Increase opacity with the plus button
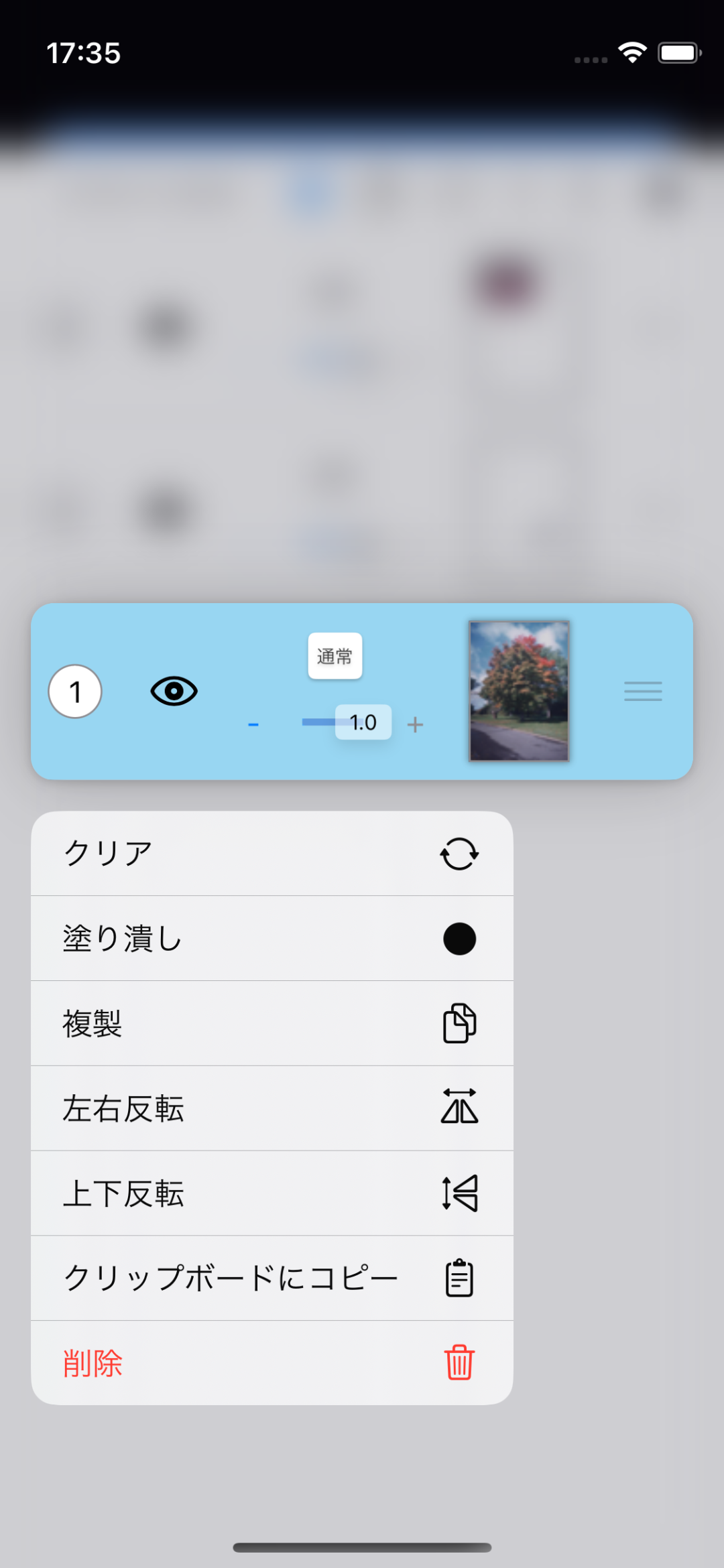This screenshot has height=1568, width=724. click(415, 724)
